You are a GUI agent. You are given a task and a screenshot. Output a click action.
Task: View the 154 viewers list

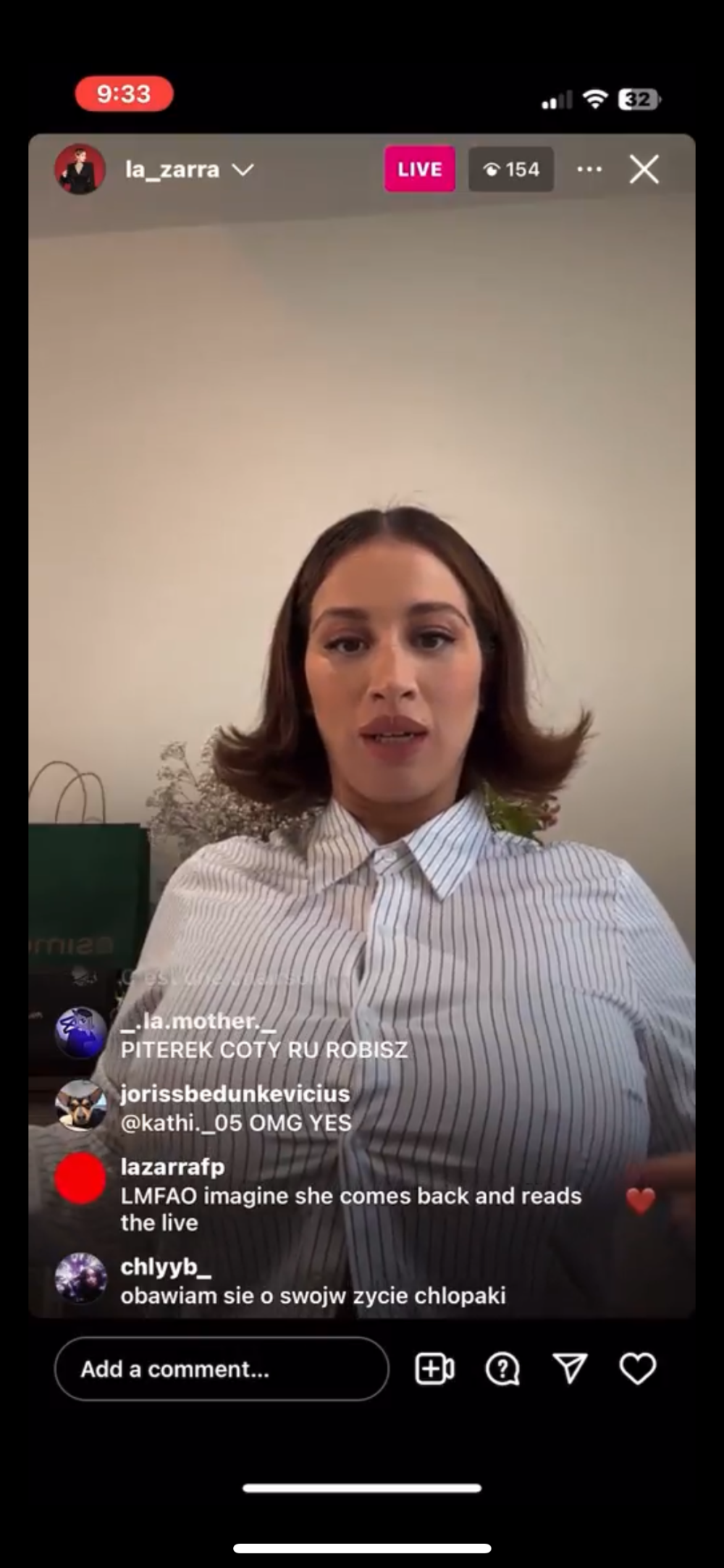pos(511,169)
